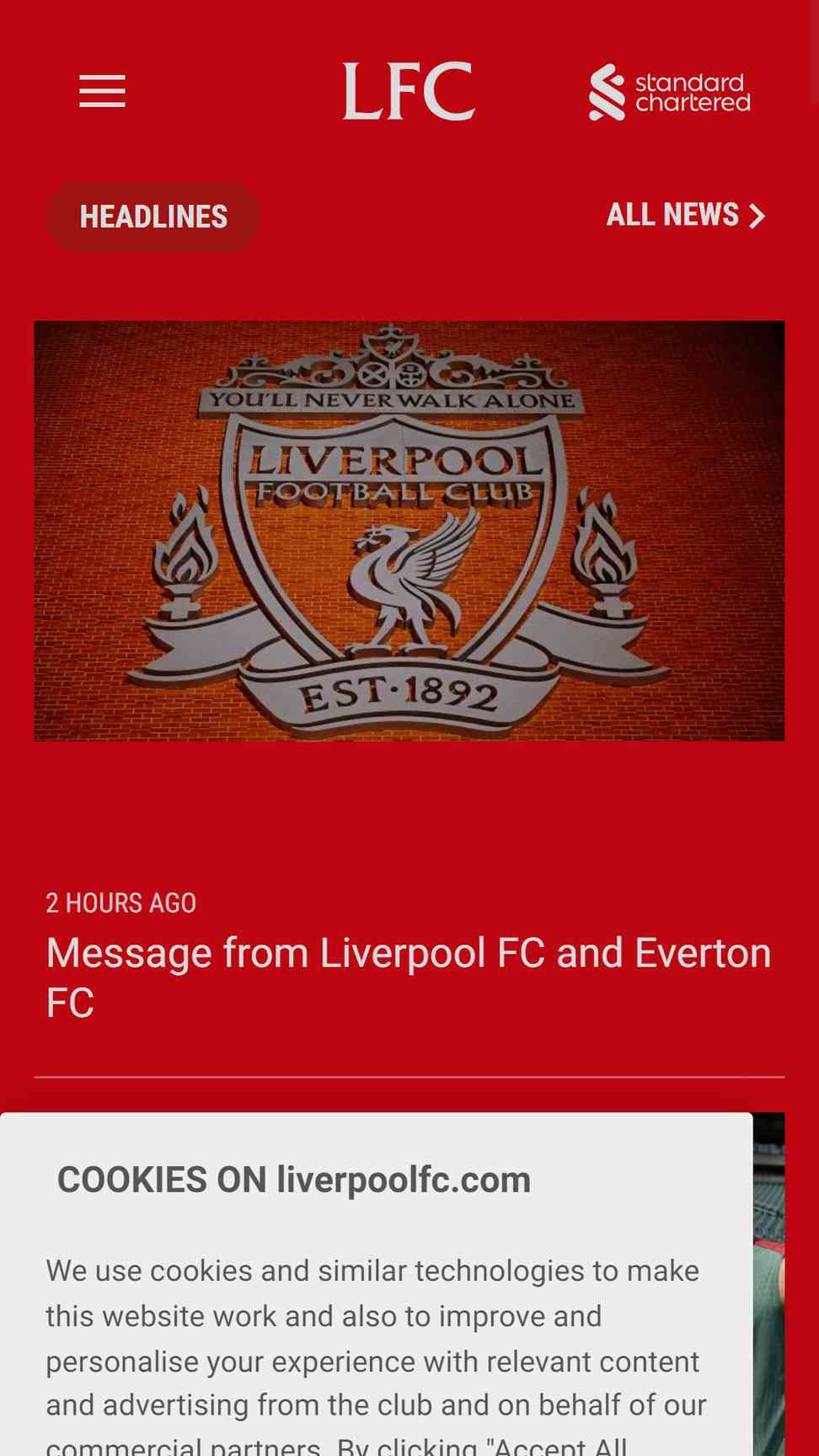Tap the LFC home logo
The image size is (819, 1456).
409,91
